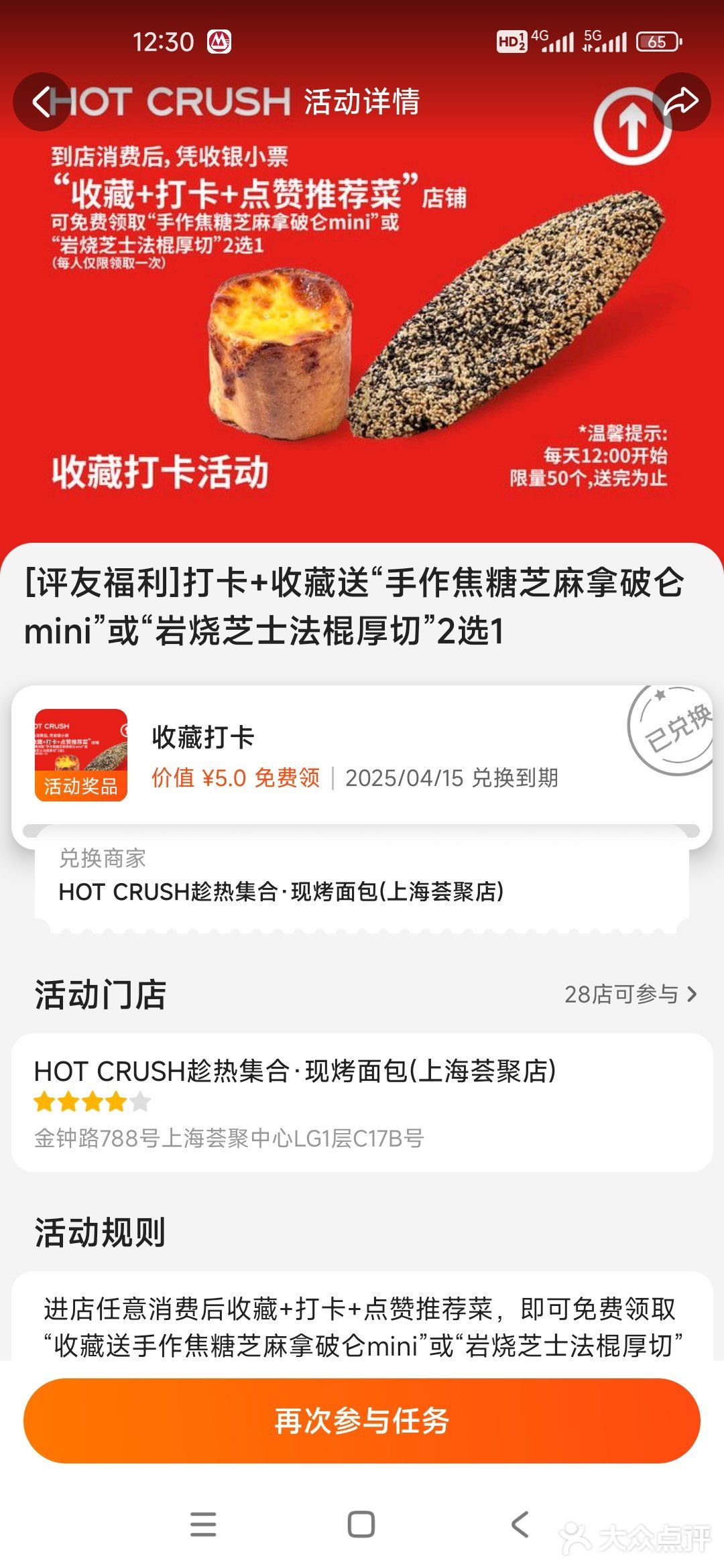
Task: Tap the clock showing 12:30
Action: coord(162,40)
